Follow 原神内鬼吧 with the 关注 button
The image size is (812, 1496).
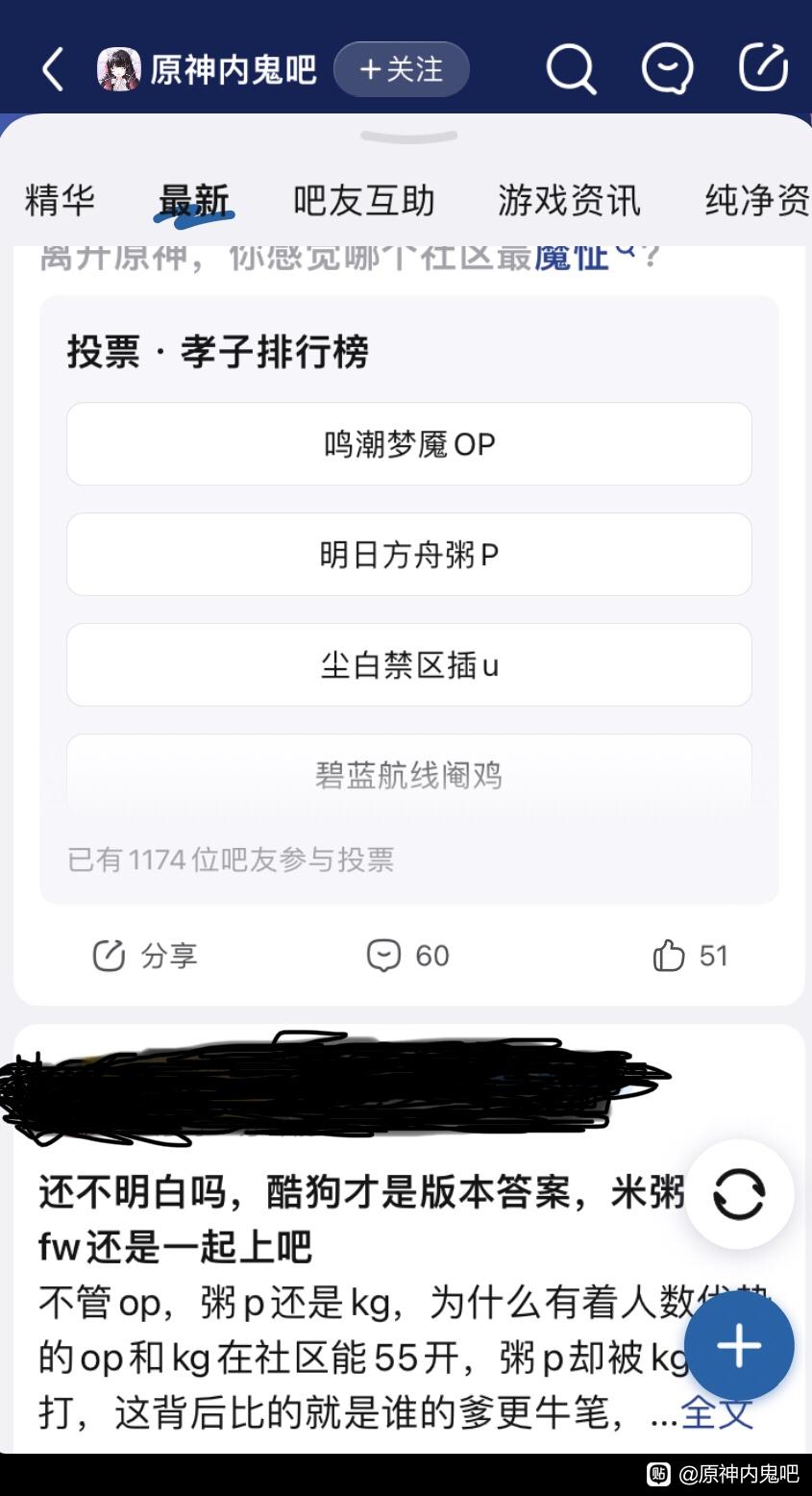click(401, 69)
